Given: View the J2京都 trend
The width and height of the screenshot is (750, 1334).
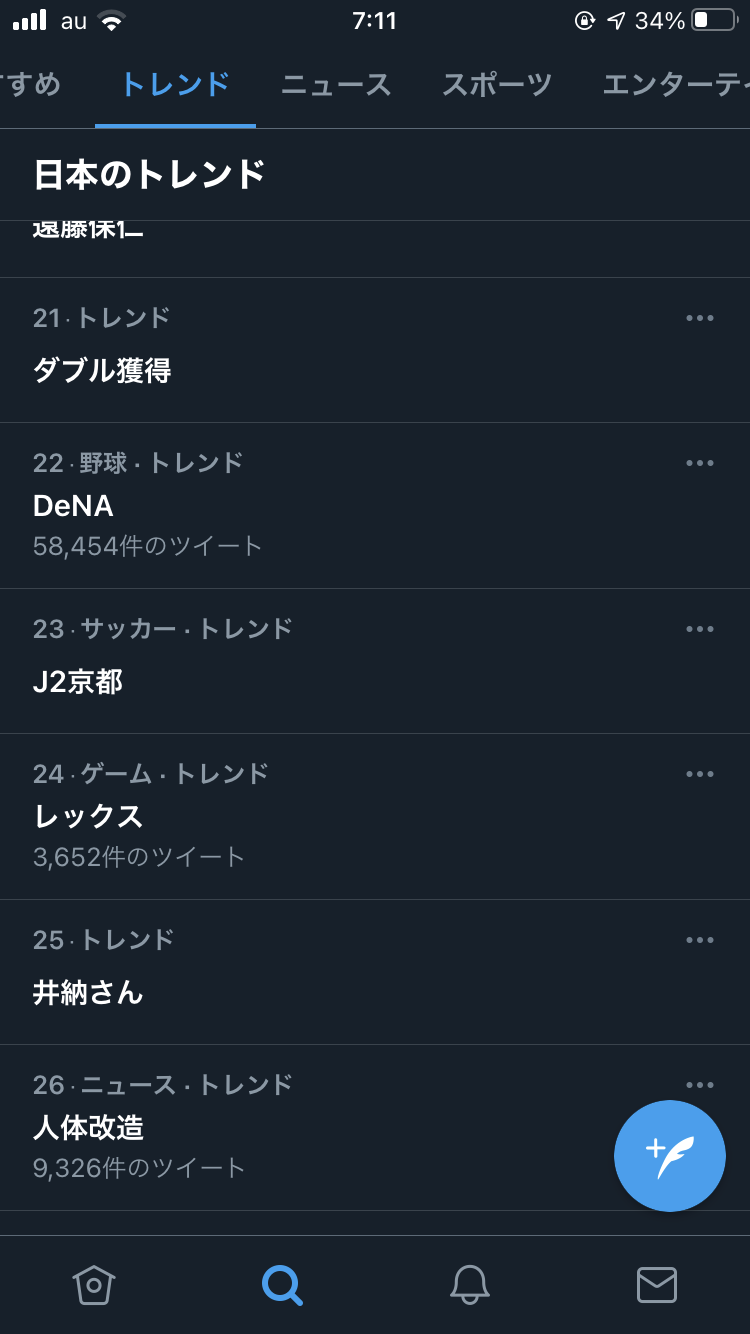Looking at the screenshot, I should 78,682.
